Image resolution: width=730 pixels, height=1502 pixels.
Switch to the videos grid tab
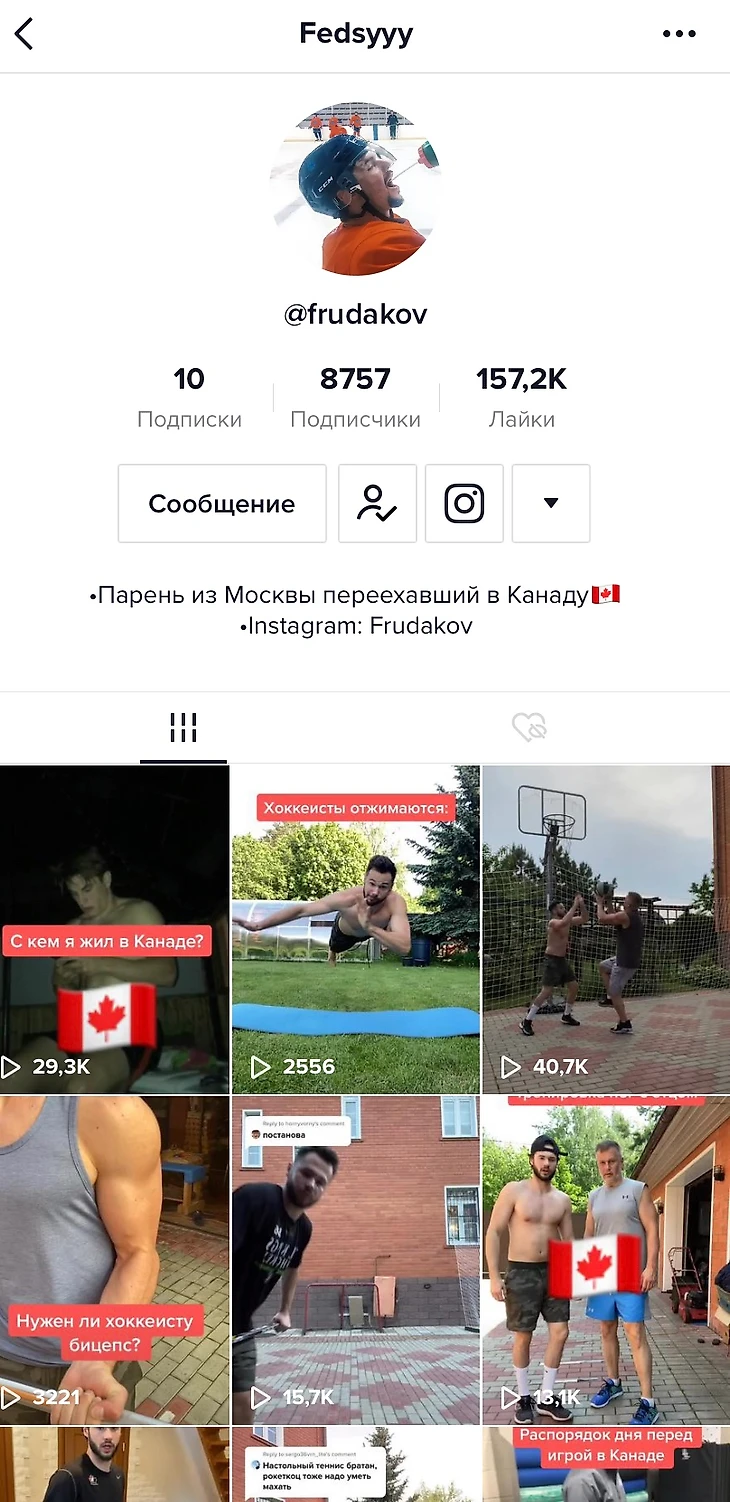(x=183, y=728)
